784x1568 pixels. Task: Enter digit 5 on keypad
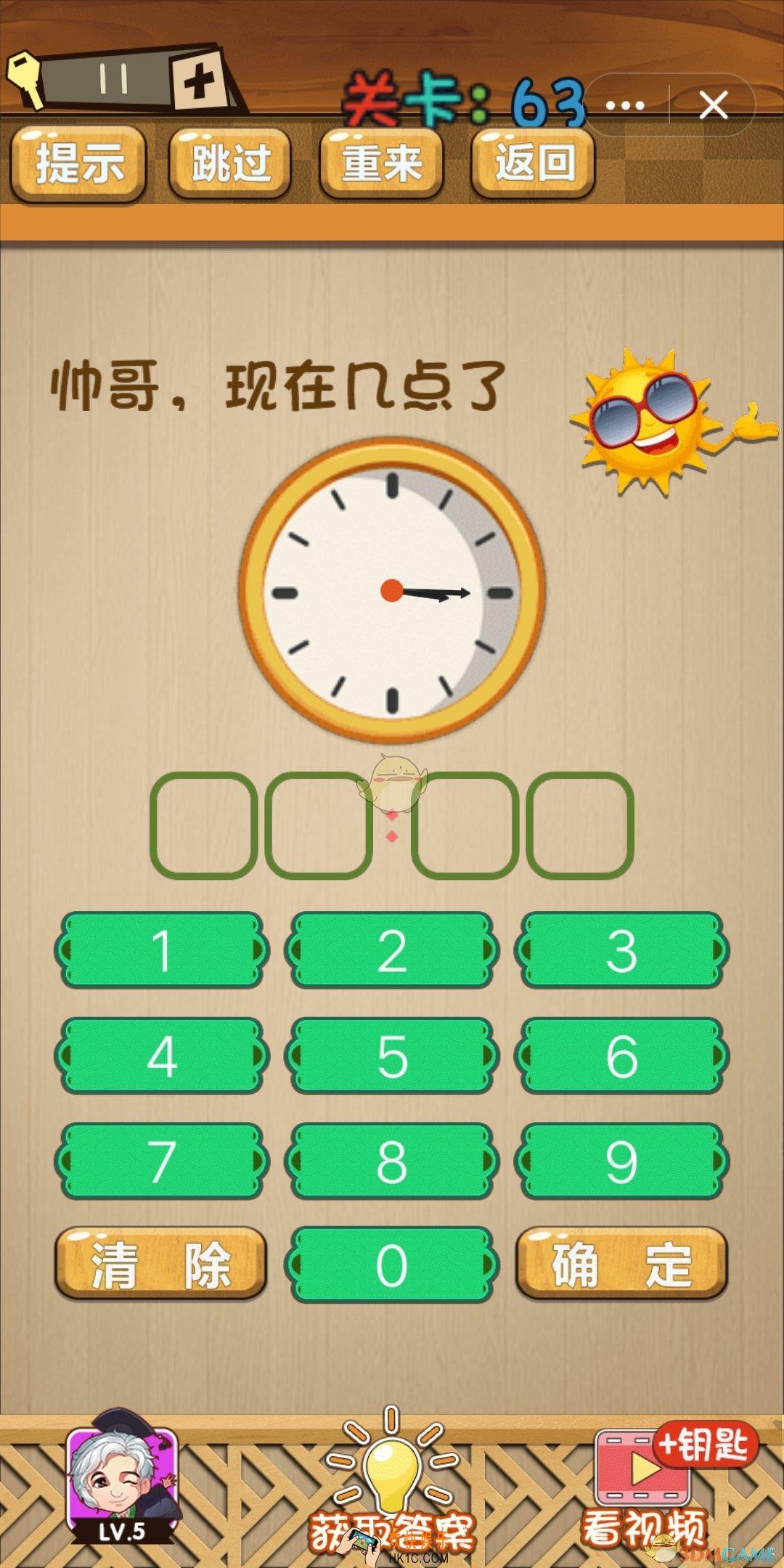(392, 1057)
